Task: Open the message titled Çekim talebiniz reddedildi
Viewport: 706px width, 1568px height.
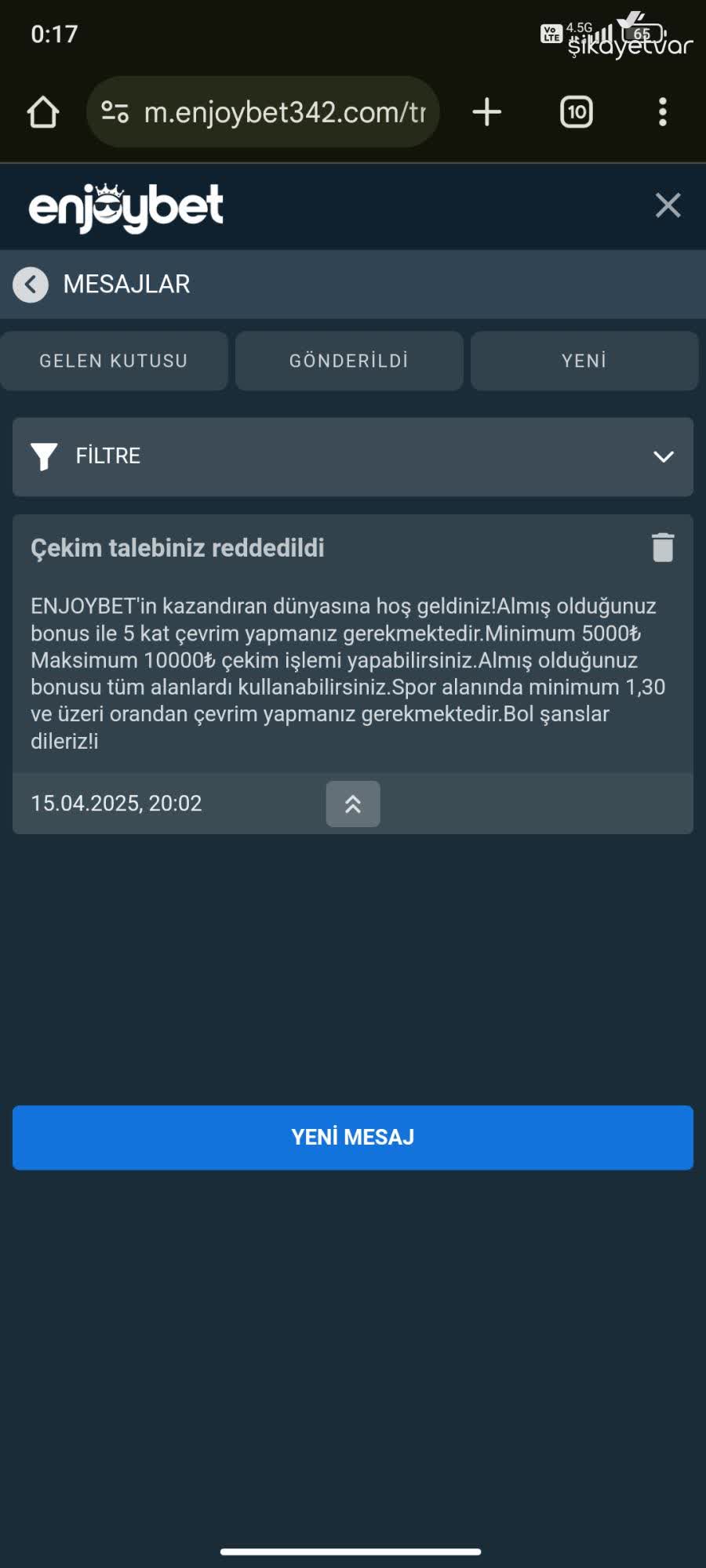Action: (x=178, y=548)
